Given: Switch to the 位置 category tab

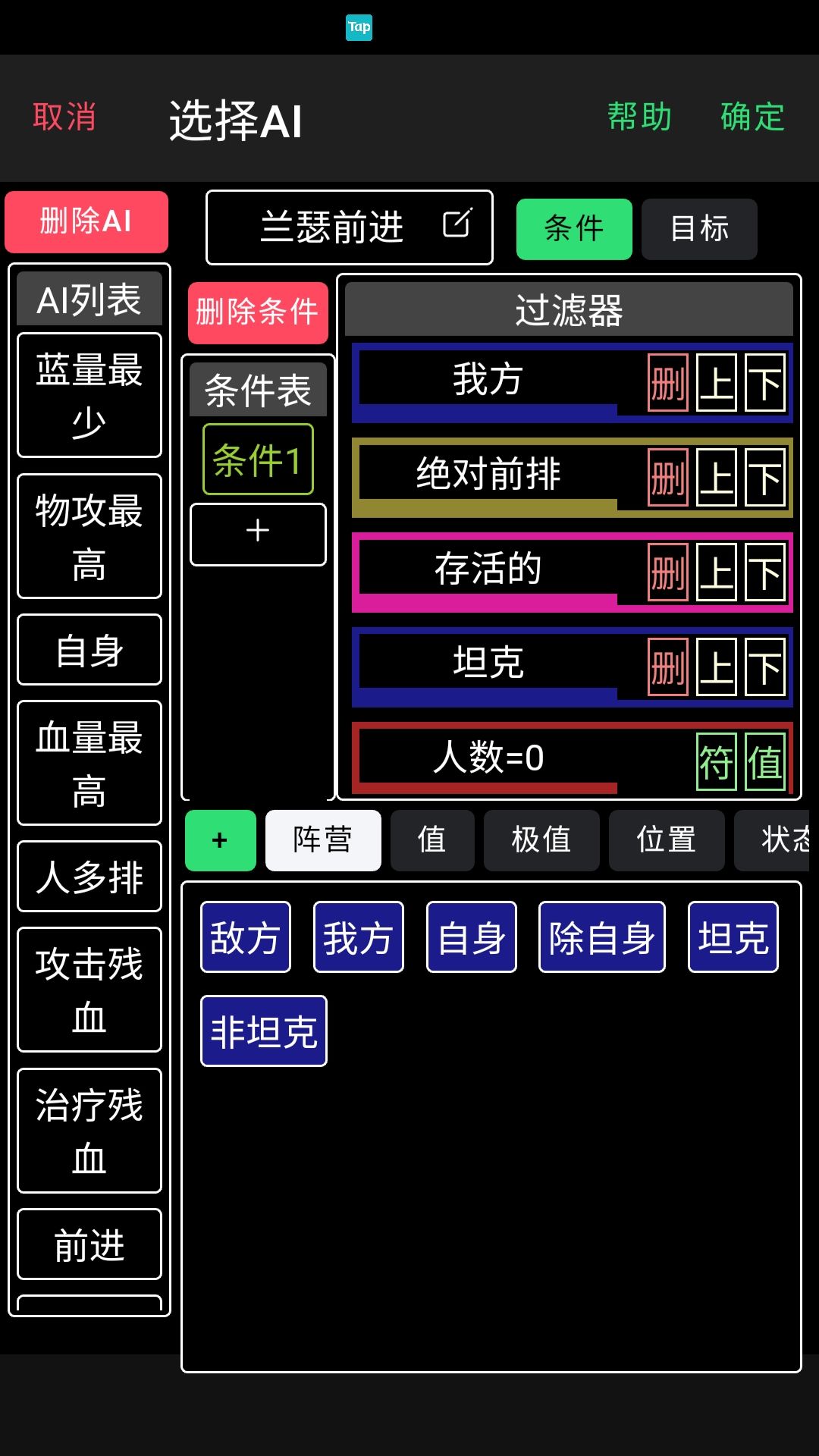Looking at the screenshot, I should click(666, 840).
